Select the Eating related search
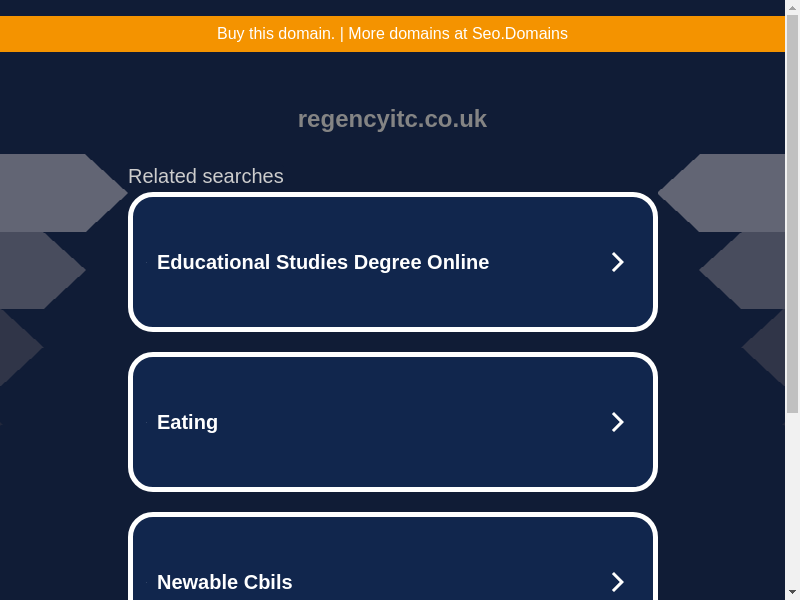 click(392, 422)
